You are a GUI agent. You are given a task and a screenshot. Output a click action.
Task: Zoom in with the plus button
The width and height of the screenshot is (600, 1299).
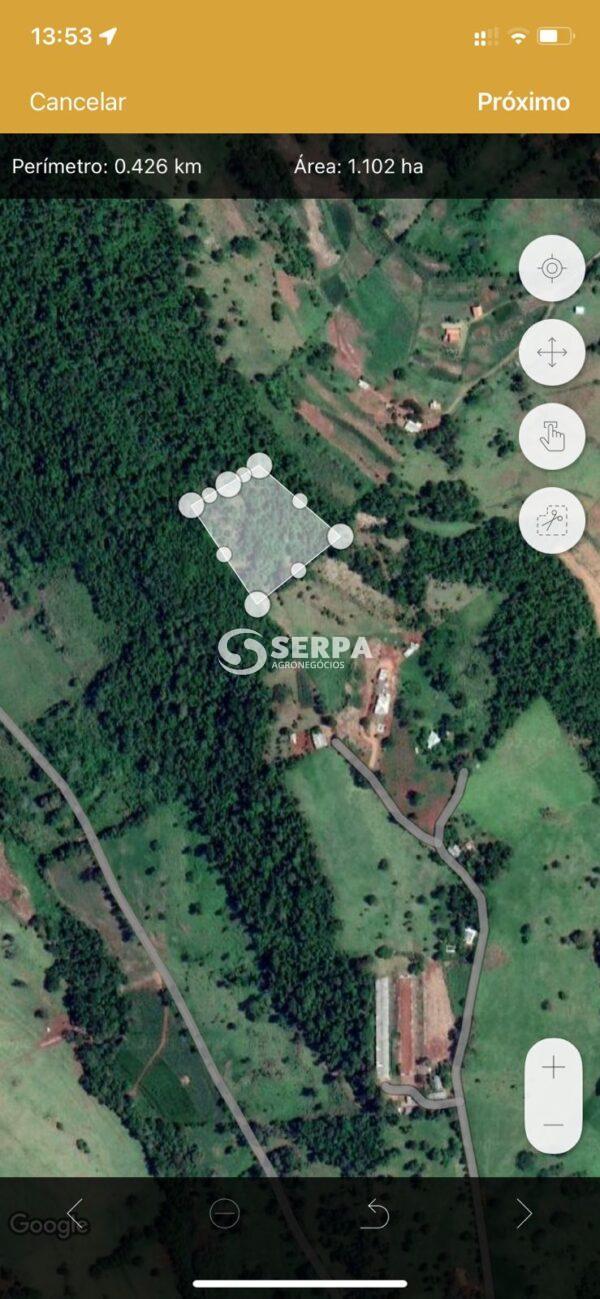coord(553,1068)
